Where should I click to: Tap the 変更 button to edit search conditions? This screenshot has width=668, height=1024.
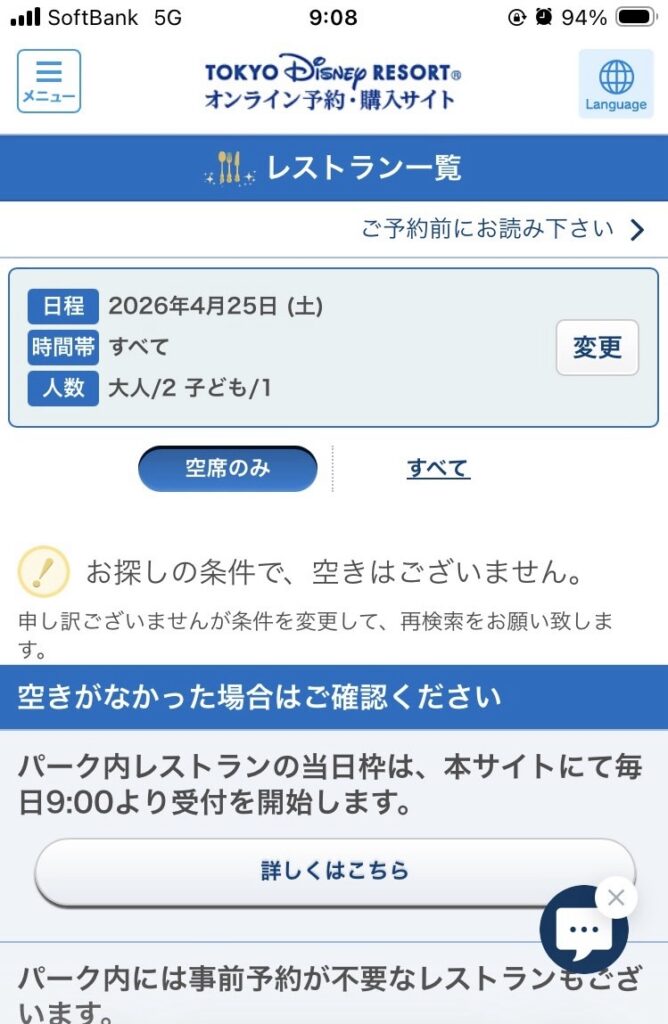click(597, 347)
